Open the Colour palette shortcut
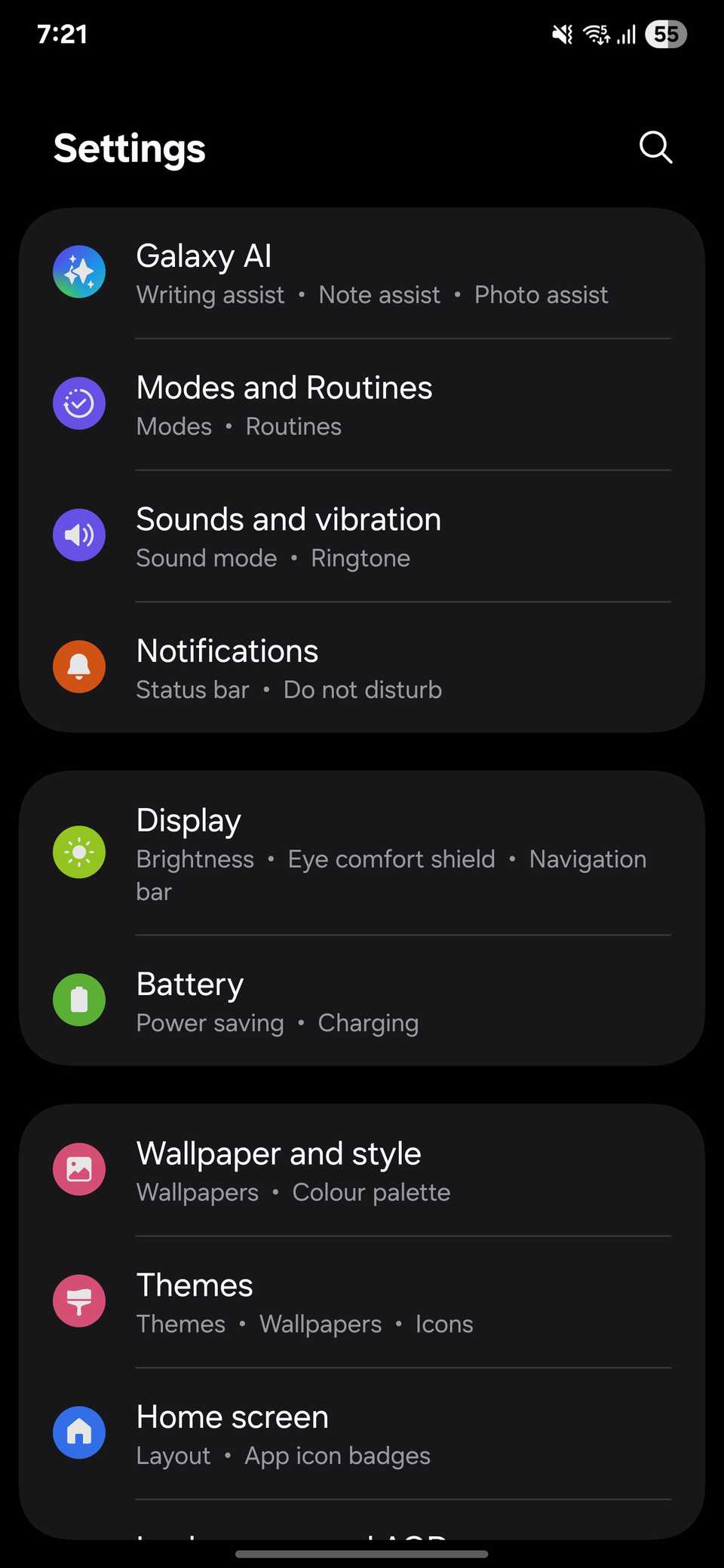The height and width of the screenshot is (1568, 724). coord(371,1192)
